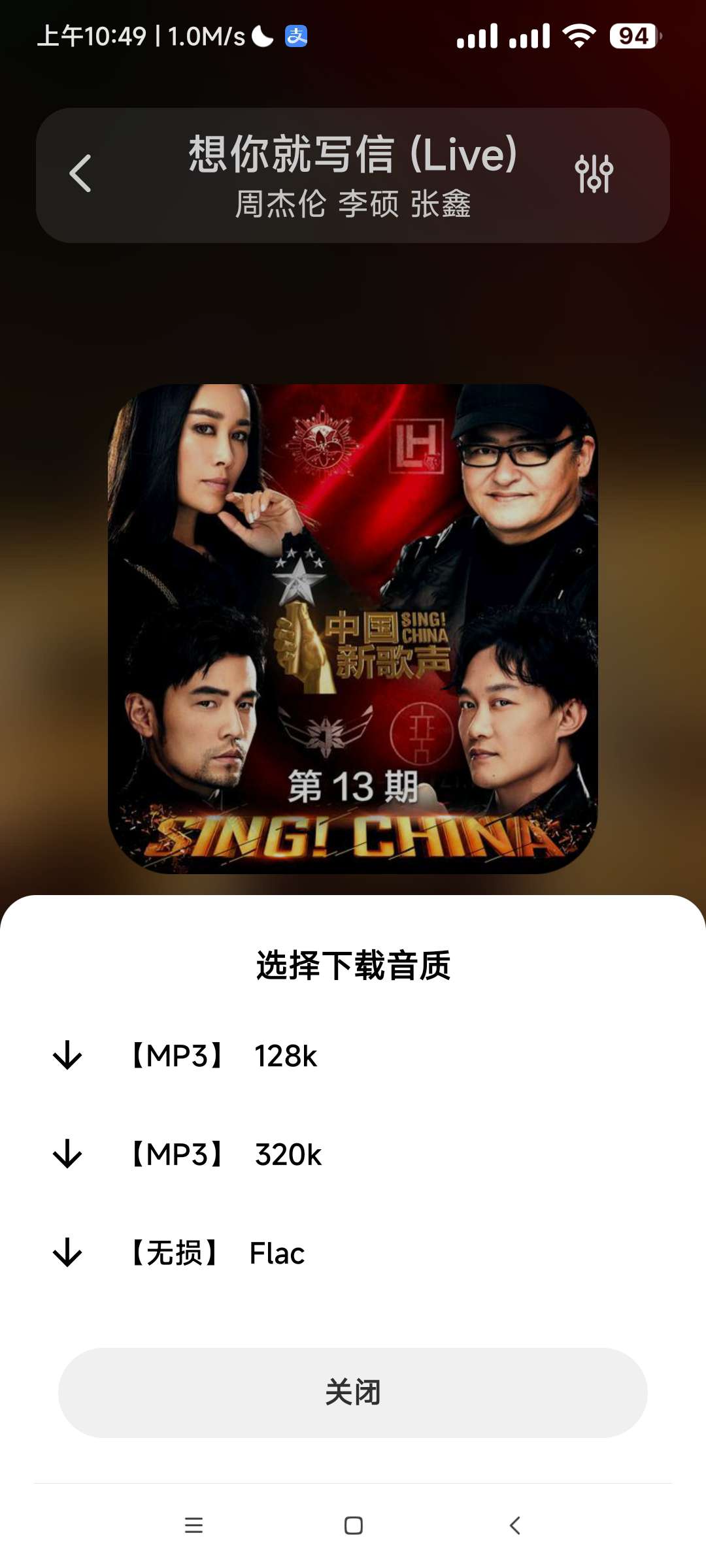
Task: Open recent apps from navigation bar
Action: 193,1526
